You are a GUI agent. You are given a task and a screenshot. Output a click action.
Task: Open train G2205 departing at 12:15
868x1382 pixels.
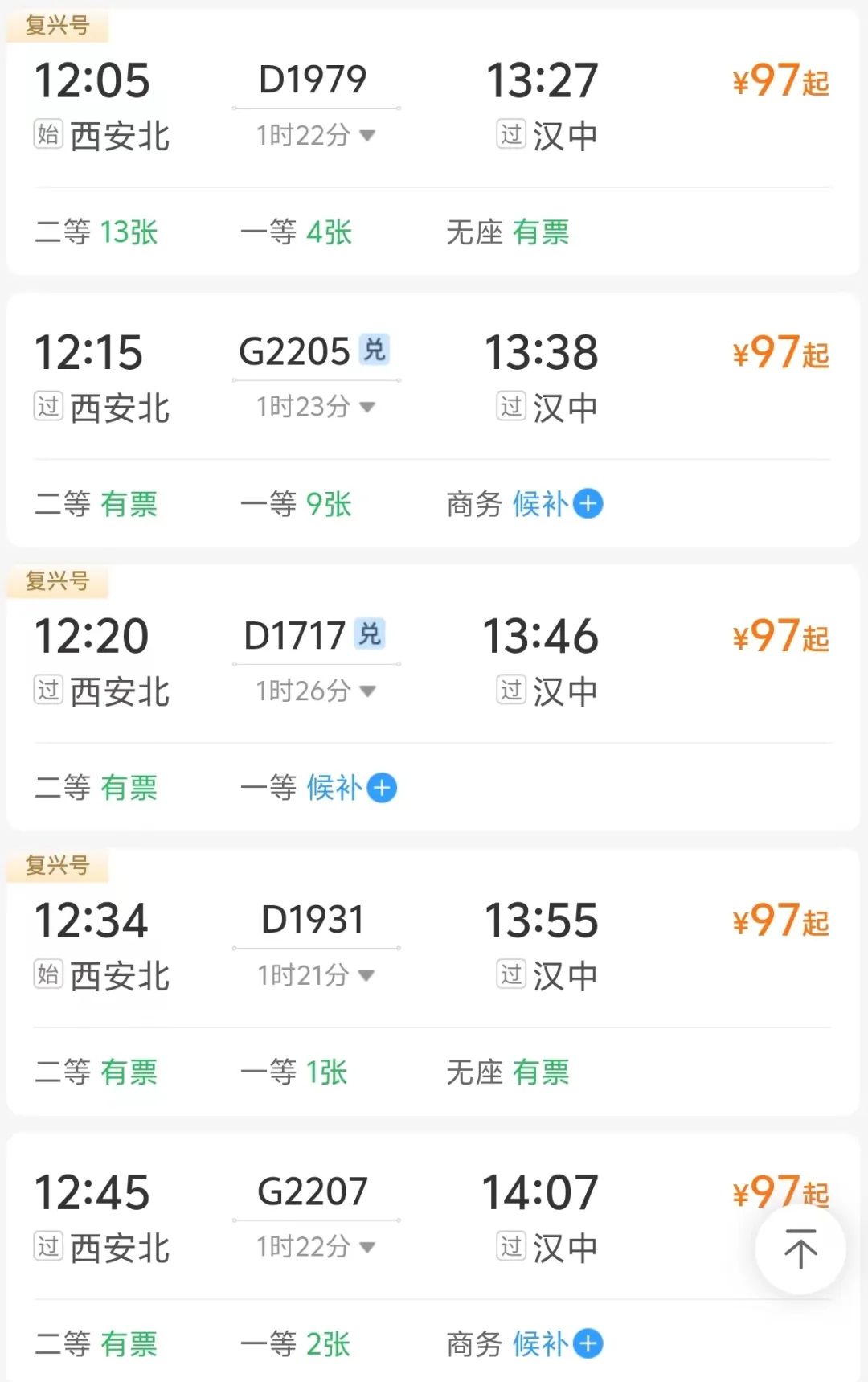(x=295, y=351)
